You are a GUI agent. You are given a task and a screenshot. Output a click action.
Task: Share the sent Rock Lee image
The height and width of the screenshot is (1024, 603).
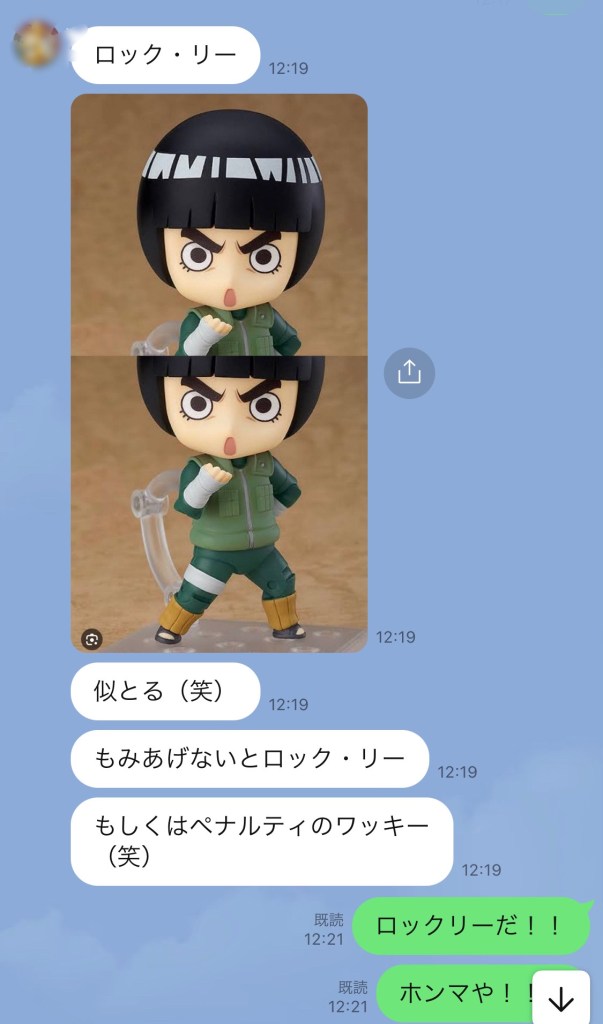(x=408, y=372)
